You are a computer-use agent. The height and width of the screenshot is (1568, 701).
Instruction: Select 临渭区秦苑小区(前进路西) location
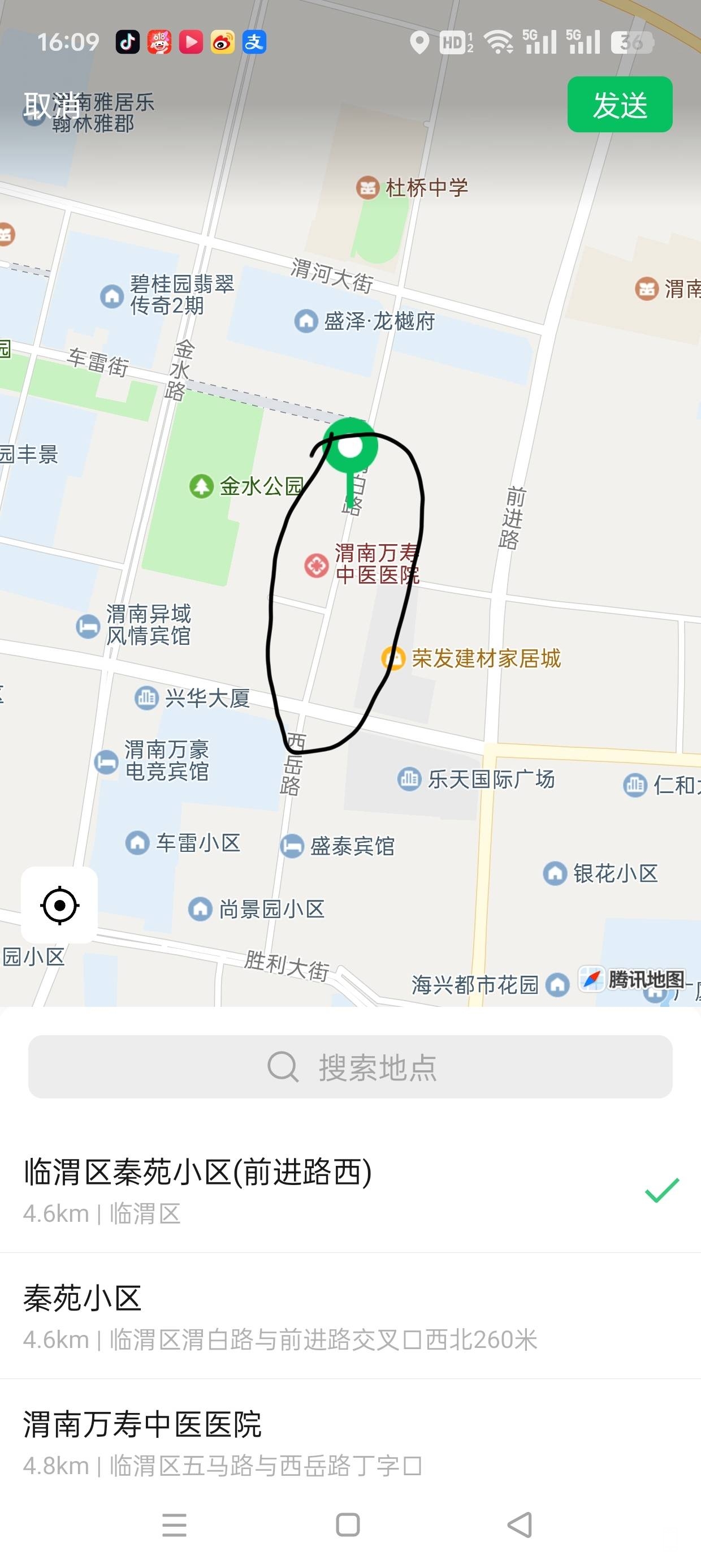[x=350, y=1190]
